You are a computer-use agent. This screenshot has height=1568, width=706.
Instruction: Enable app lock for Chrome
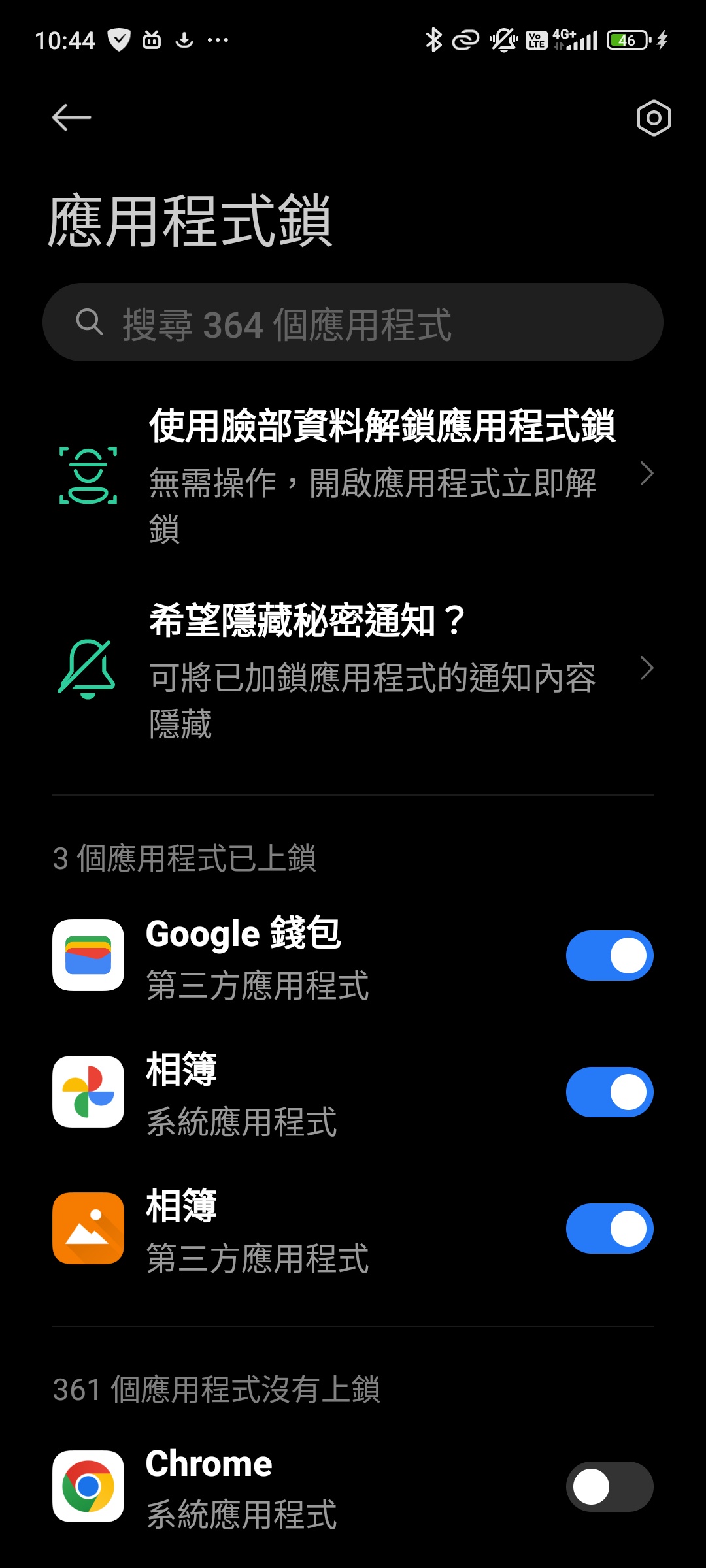click(x=609, y=1486)
